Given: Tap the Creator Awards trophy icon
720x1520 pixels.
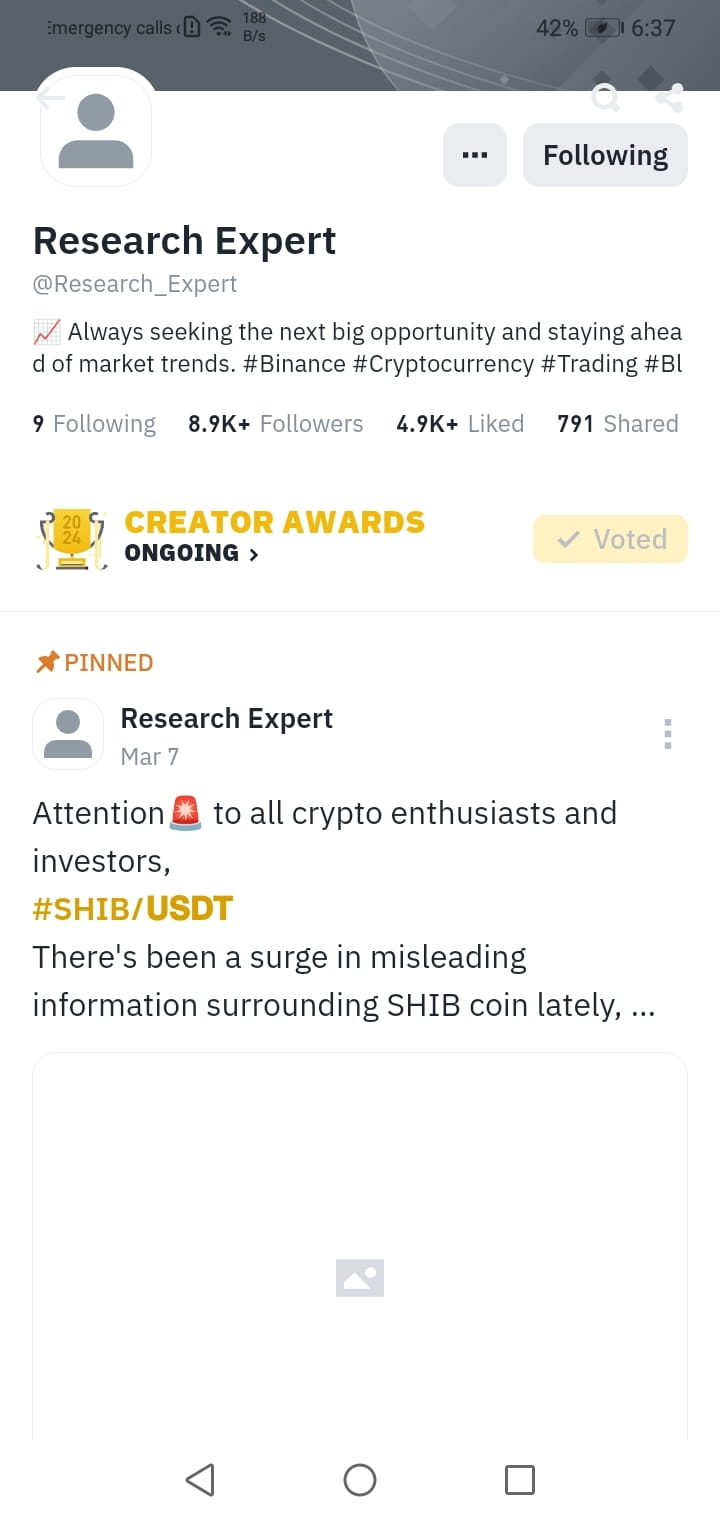Looking at the screenshot, I should pos(70,538).
